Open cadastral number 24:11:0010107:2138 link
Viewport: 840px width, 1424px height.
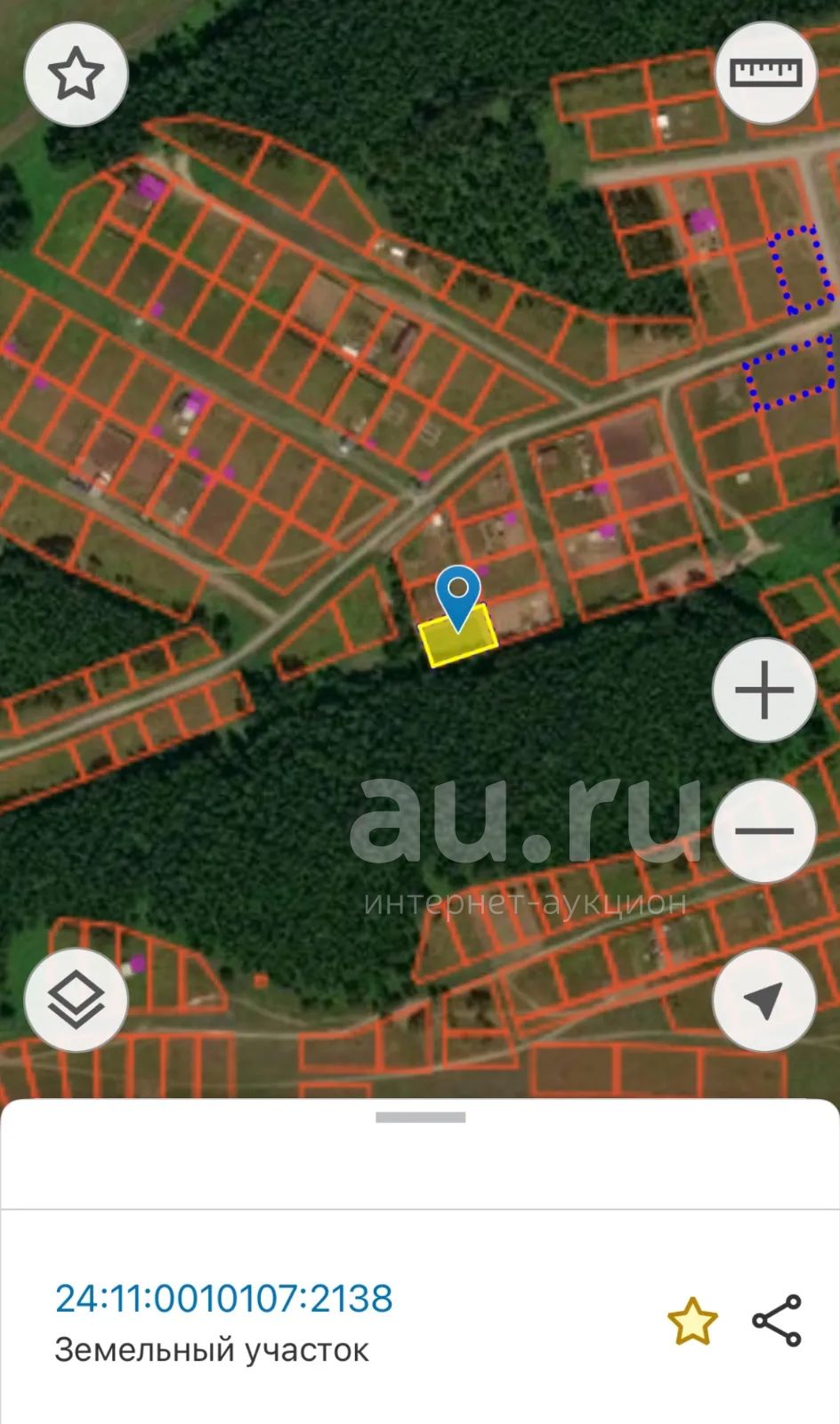point(223,1299)
